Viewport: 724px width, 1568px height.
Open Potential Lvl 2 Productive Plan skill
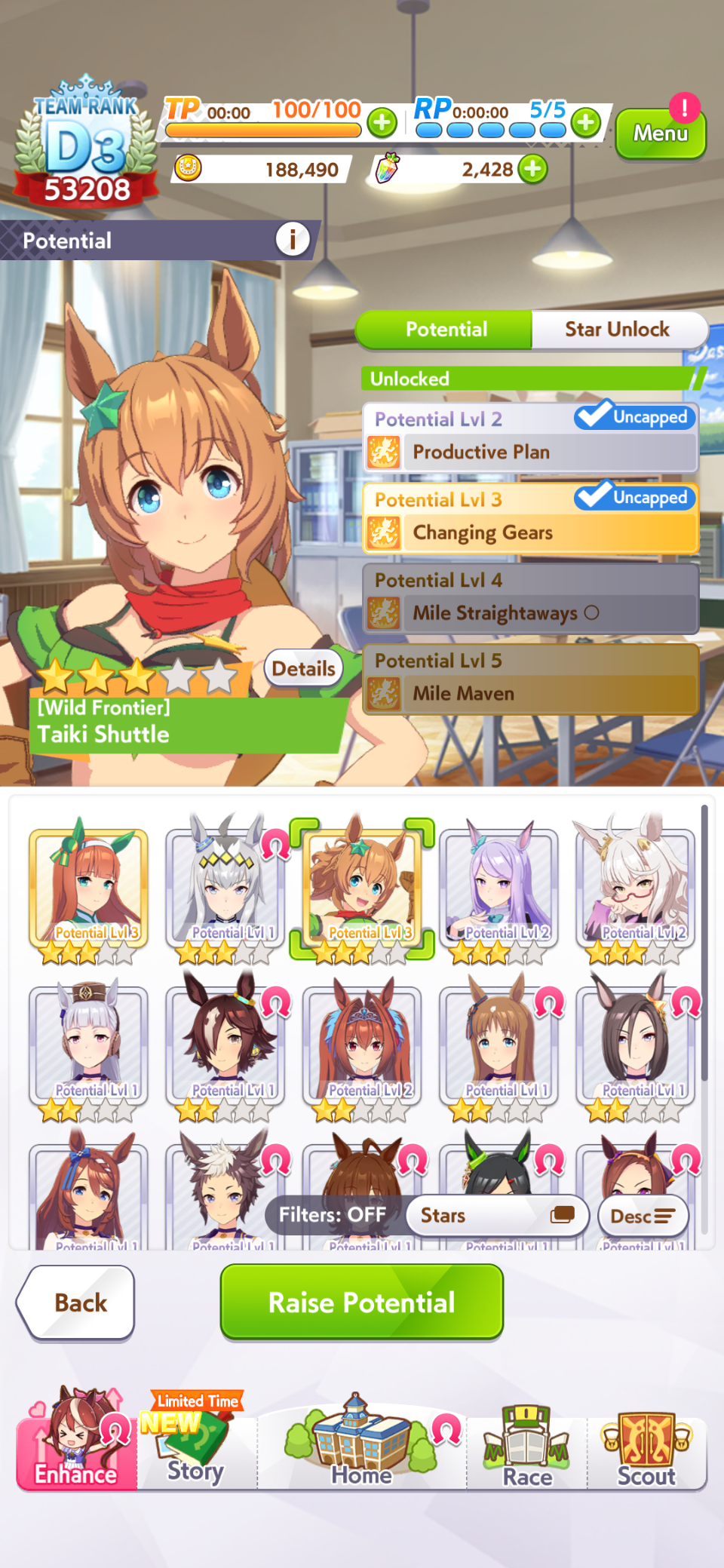[x=530, y=438]
